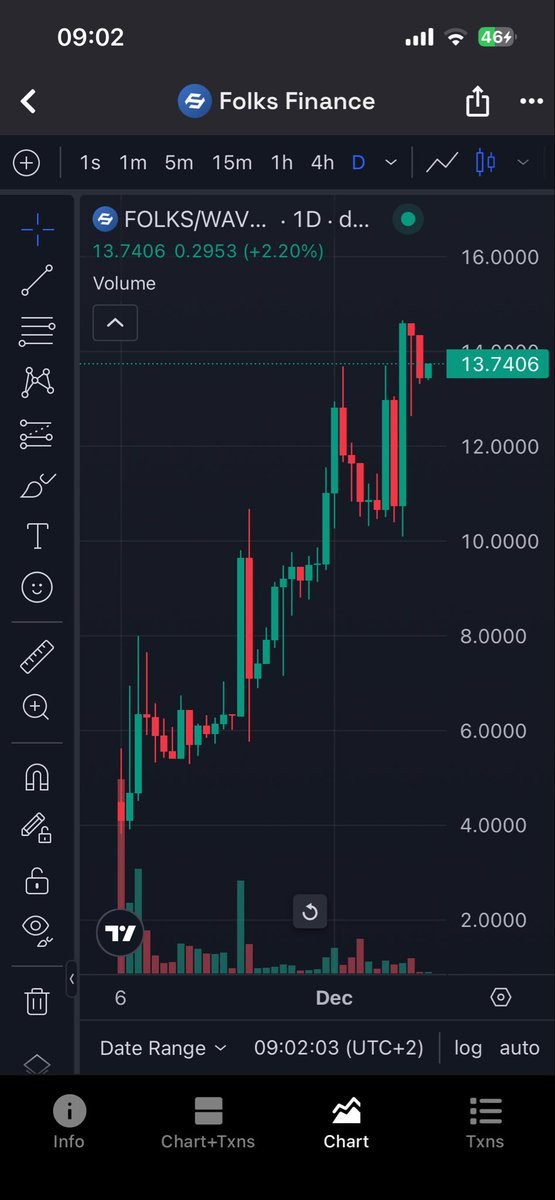Image resolution: width=555 pixels, height=1200 pixels.
Task: Open the candlestick chart type selector
Action: tap(486, 162)
